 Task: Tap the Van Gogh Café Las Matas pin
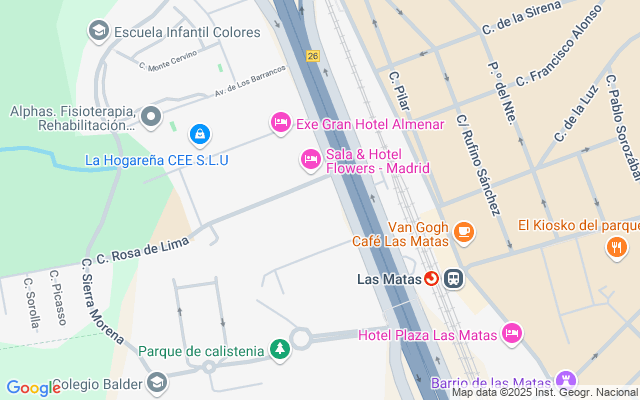(464, 233)
